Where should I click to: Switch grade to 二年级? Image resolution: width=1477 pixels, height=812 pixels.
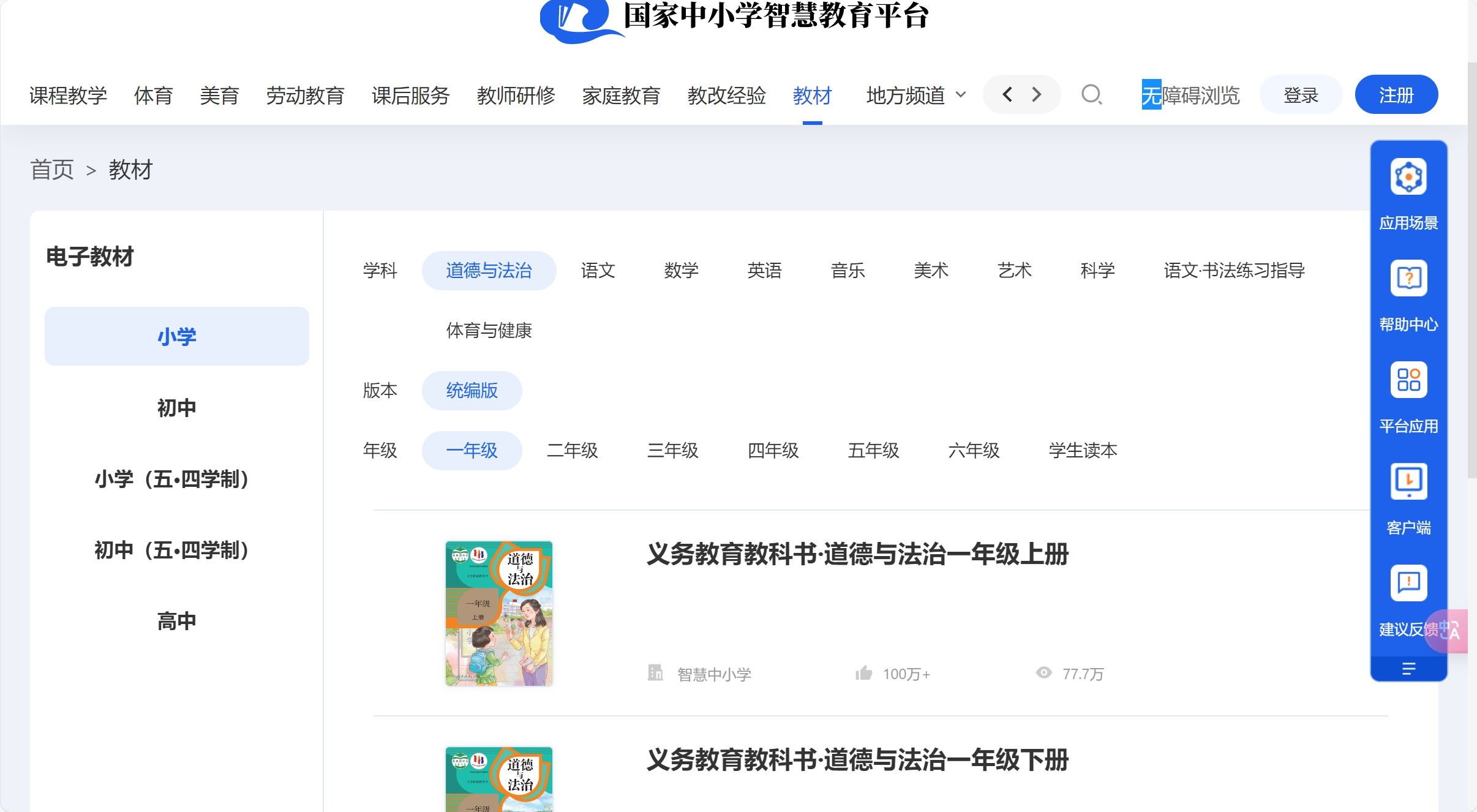click(572, 450)
